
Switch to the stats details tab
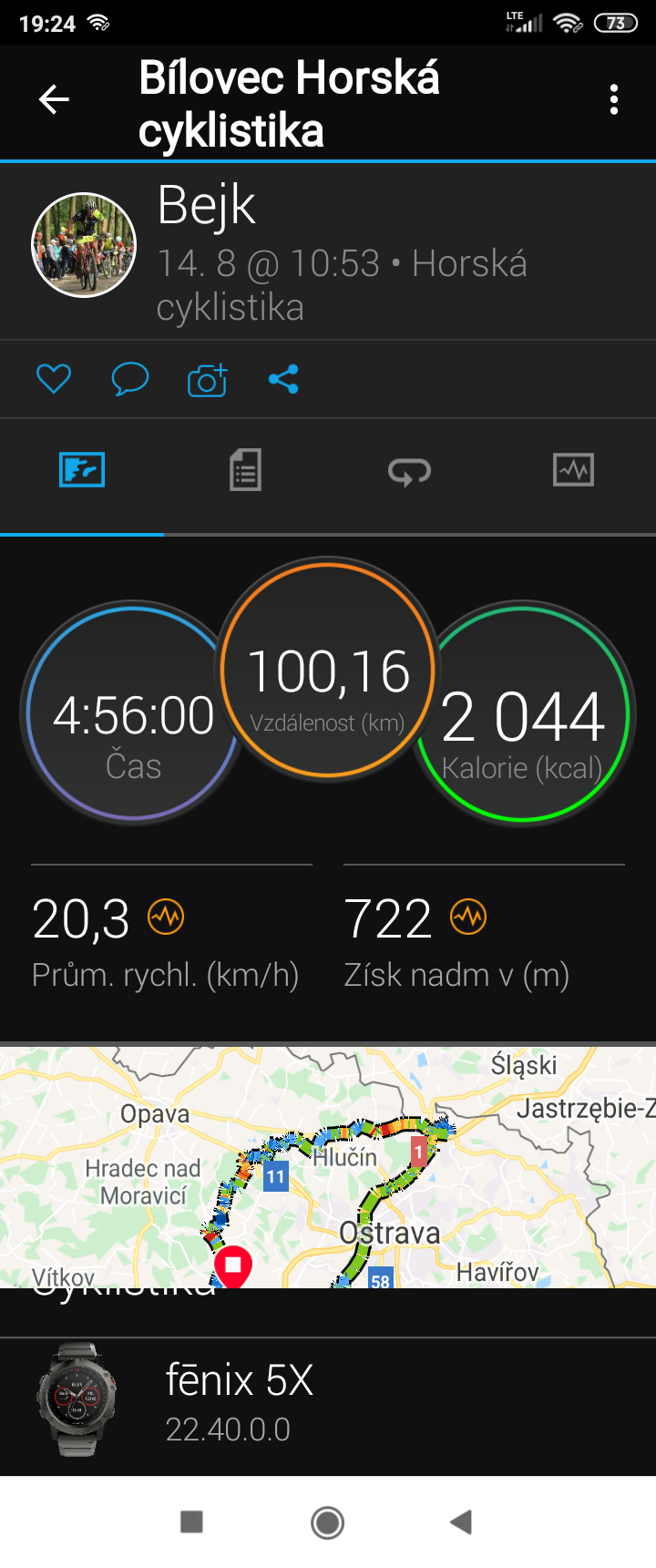pyautogui.click(x=245, y=470)
